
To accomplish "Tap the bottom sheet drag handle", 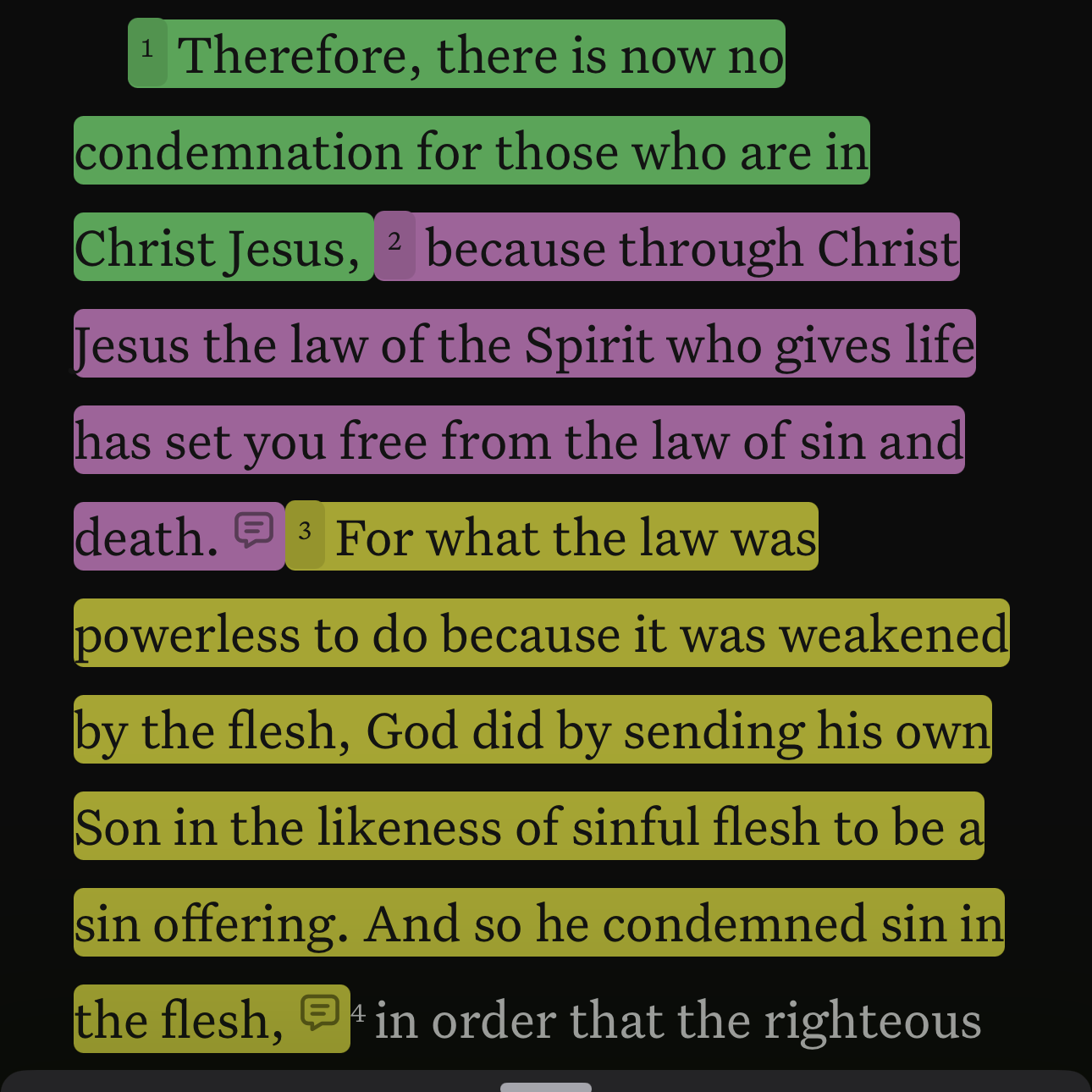I will (546, 1086).
